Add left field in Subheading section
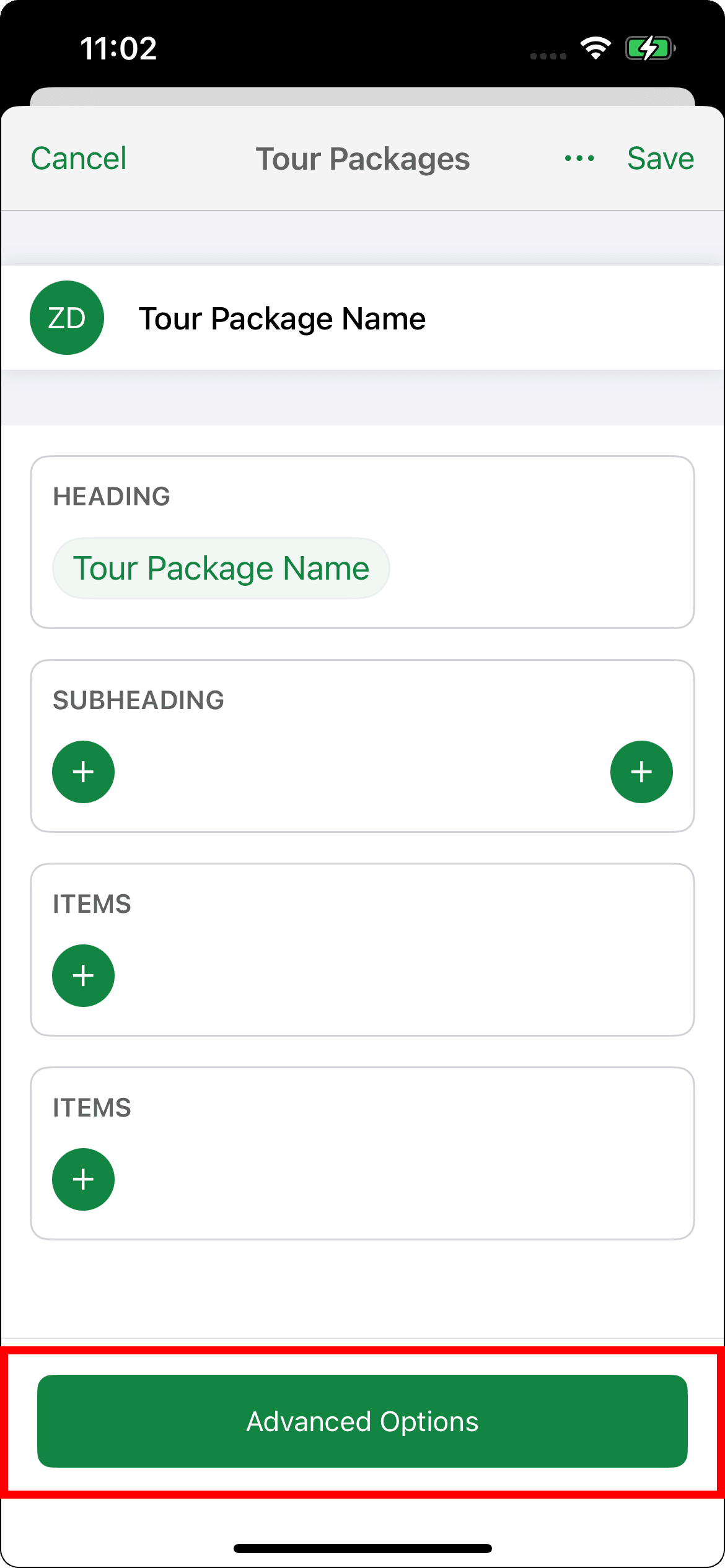Screen dimensions: 725x1568 pos(84,772)
